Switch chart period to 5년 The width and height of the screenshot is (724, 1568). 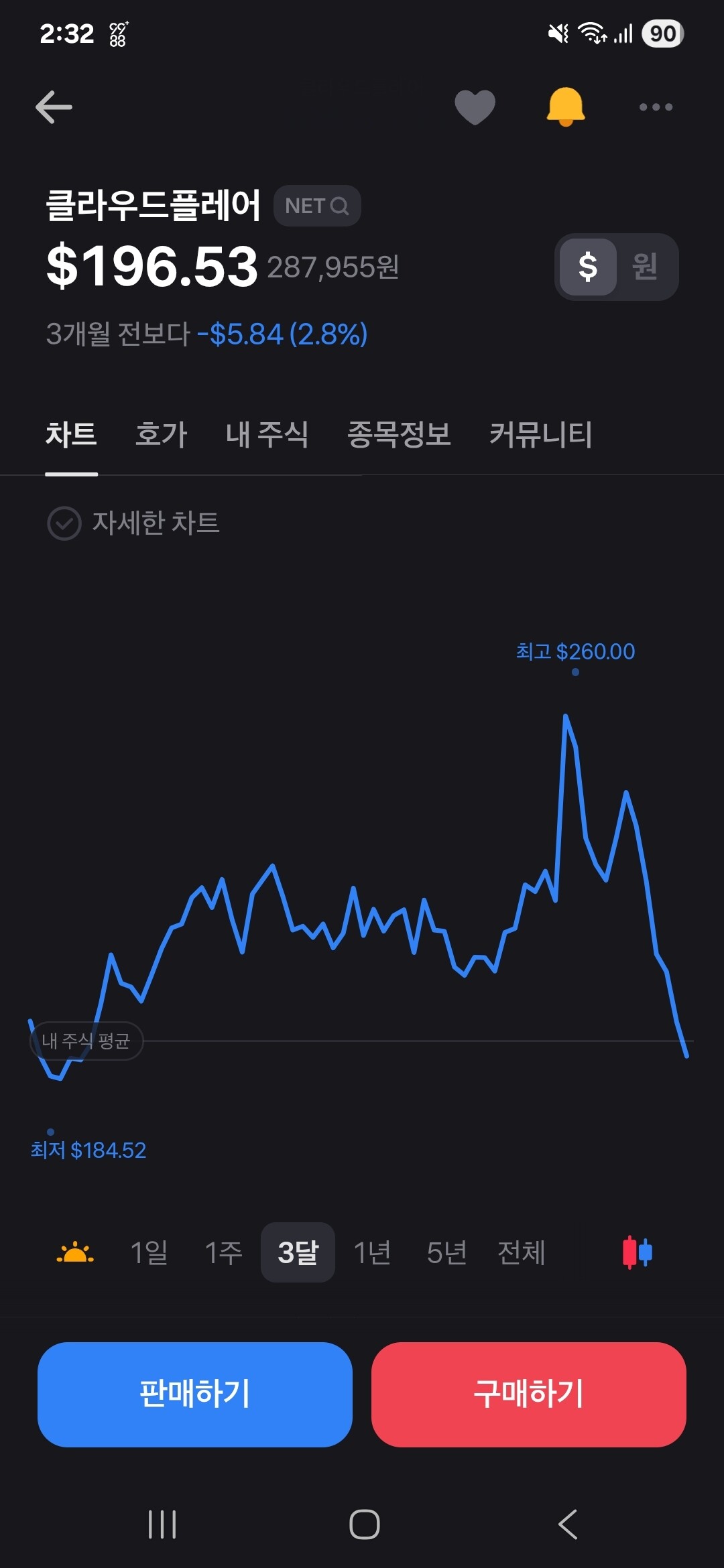point(446,1252)
